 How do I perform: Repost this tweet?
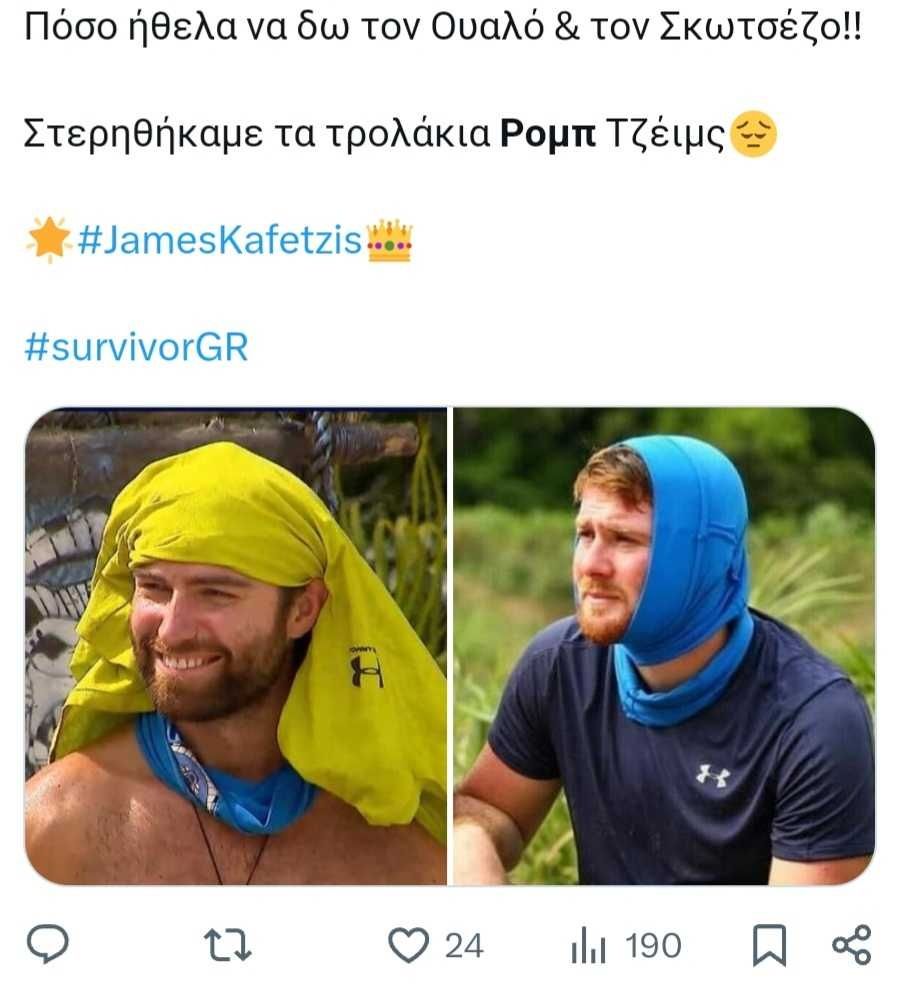[x=228, y=945]
